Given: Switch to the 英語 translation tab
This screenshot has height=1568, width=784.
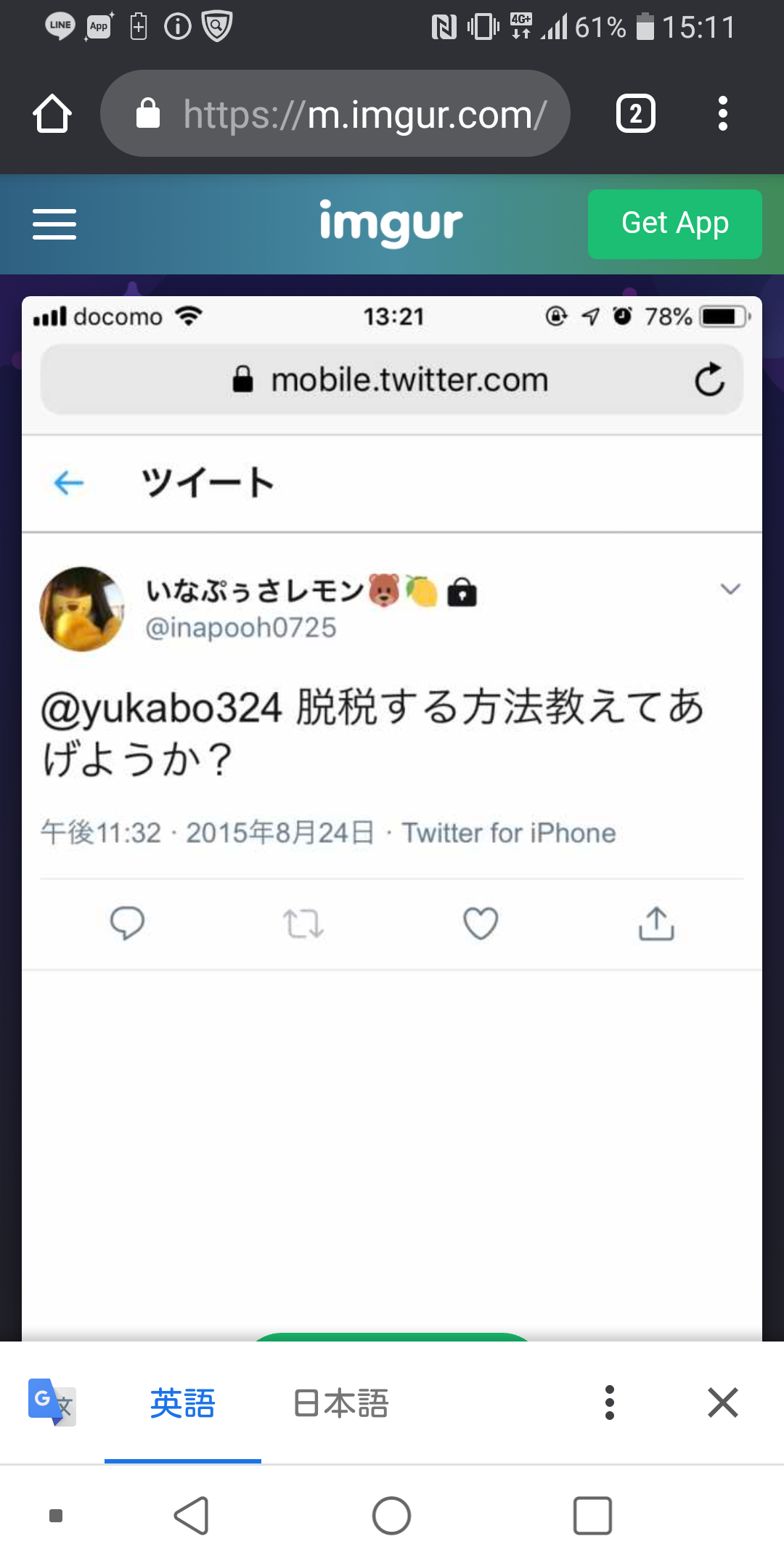Looking at the screenshot, I should point(183,1403).
